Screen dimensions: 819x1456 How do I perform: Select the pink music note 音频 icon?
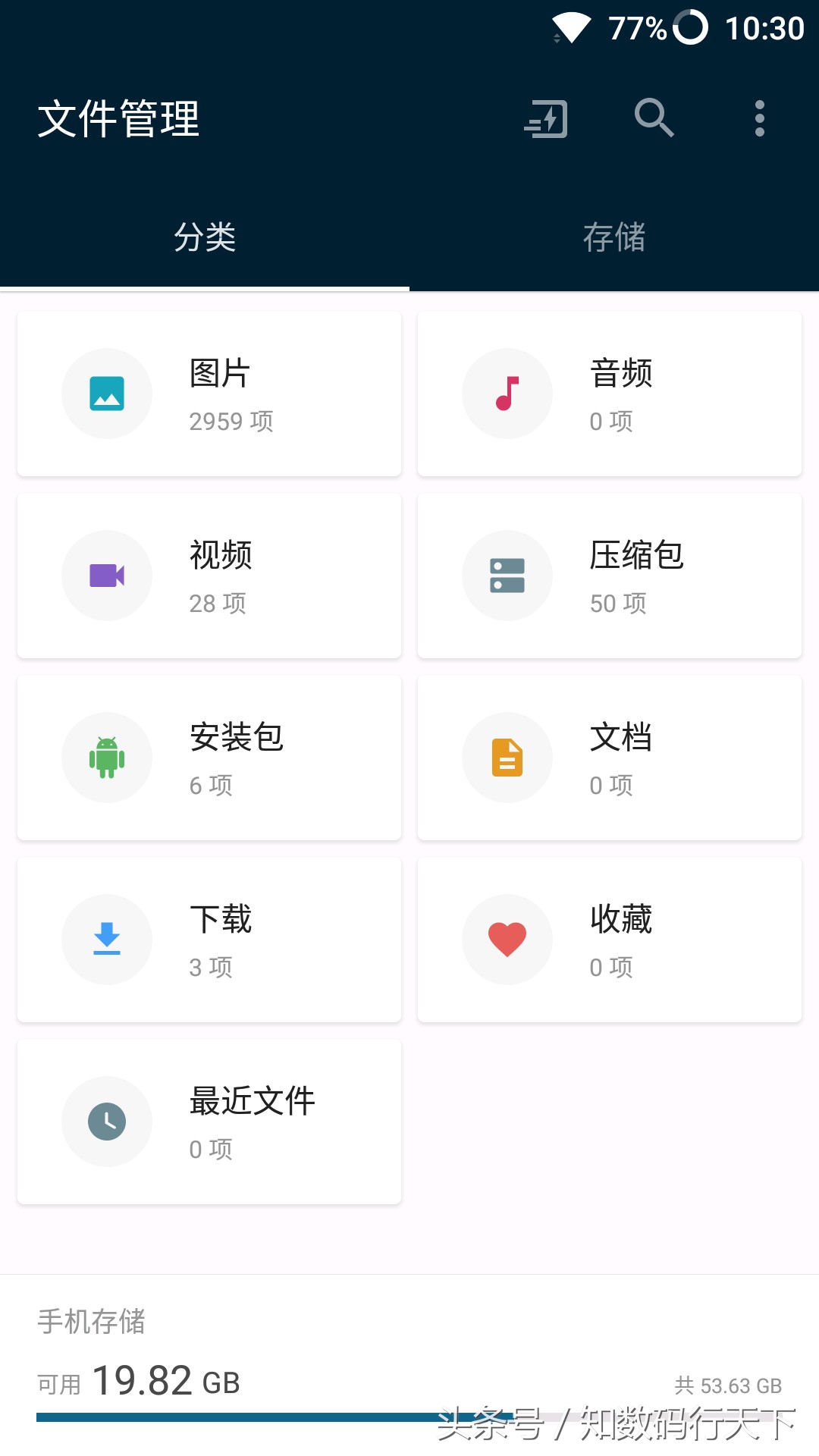coord(507,393)
